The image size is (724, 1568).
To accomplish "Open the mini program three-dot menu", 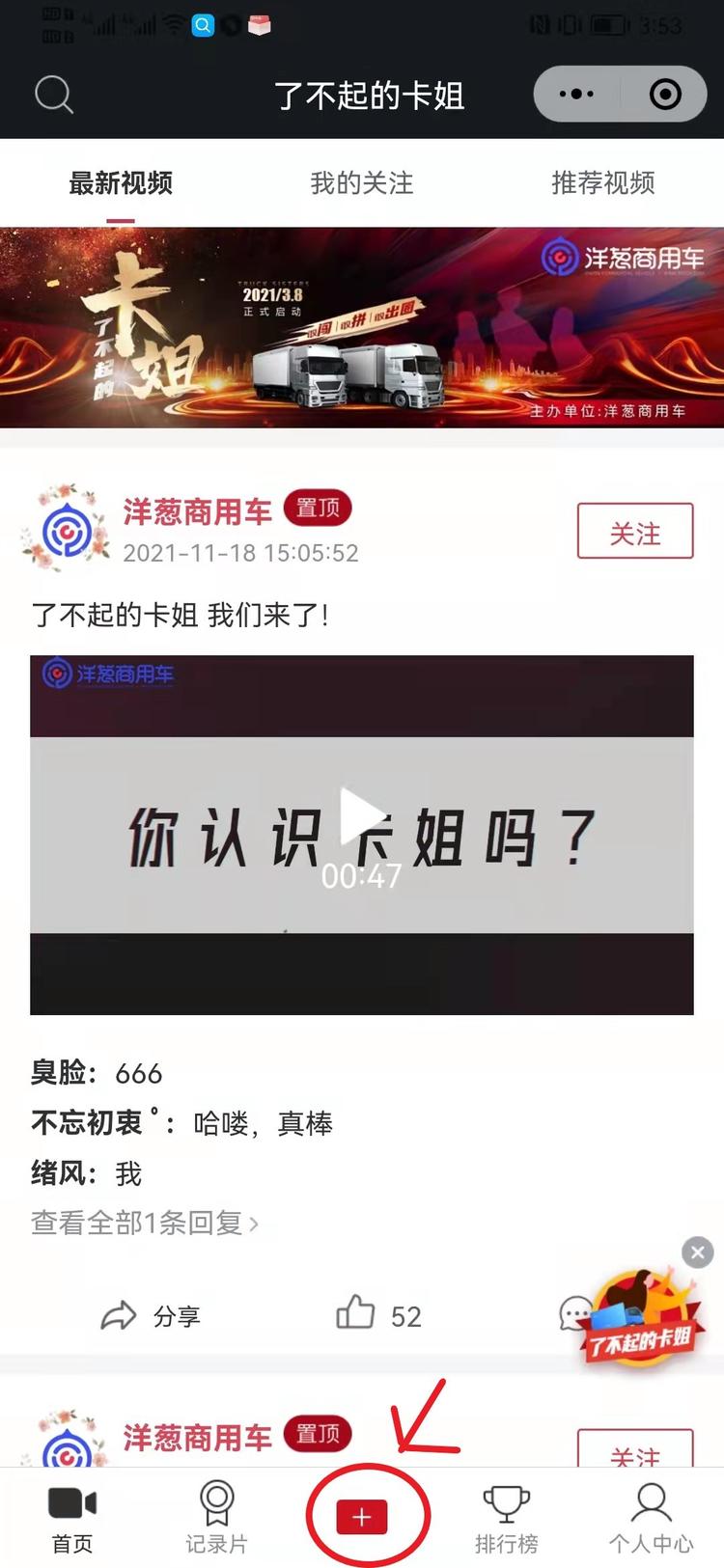I will tap(576, 95).
